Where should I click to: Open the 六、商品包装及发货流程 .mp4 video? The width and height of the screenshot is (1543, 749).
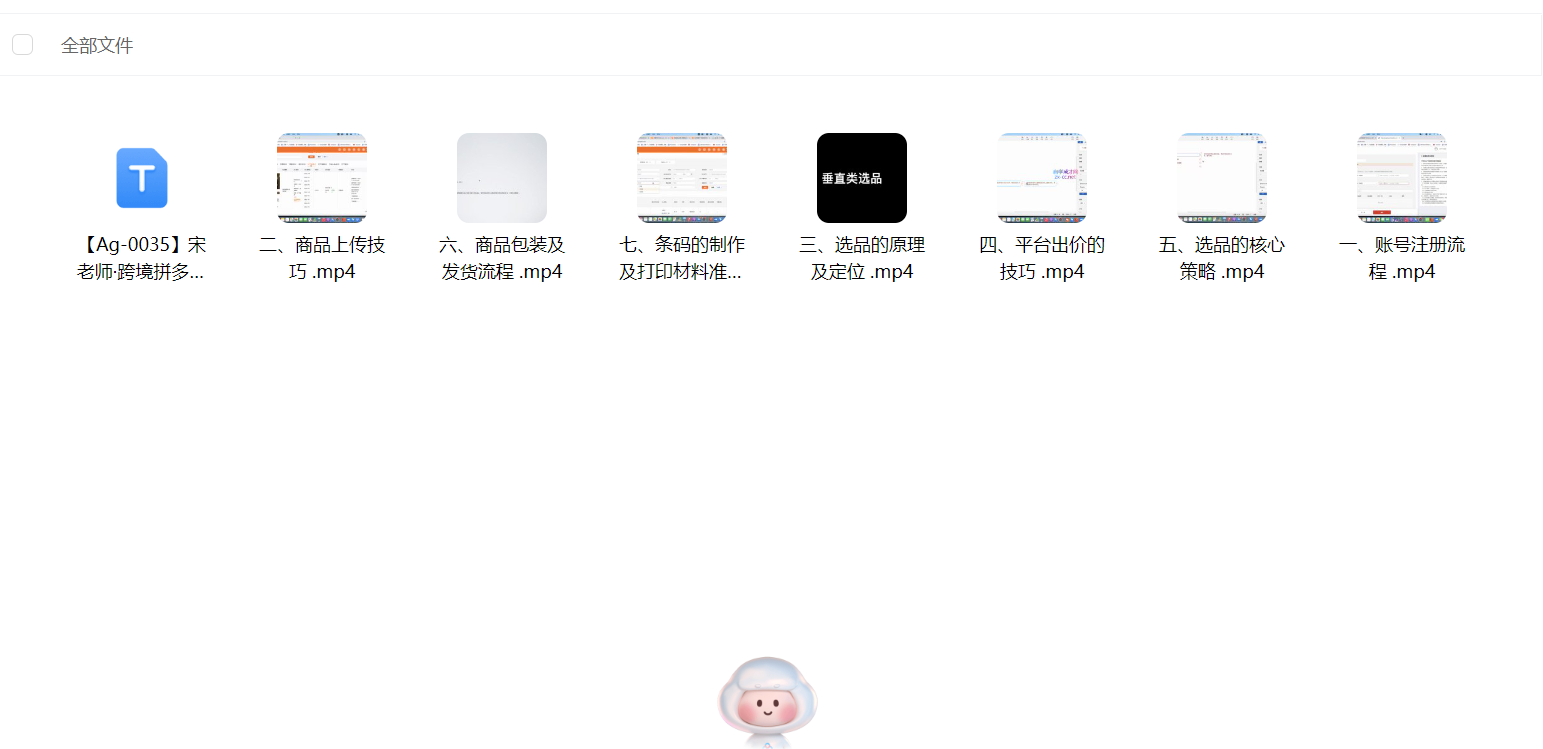coord(502,178)
